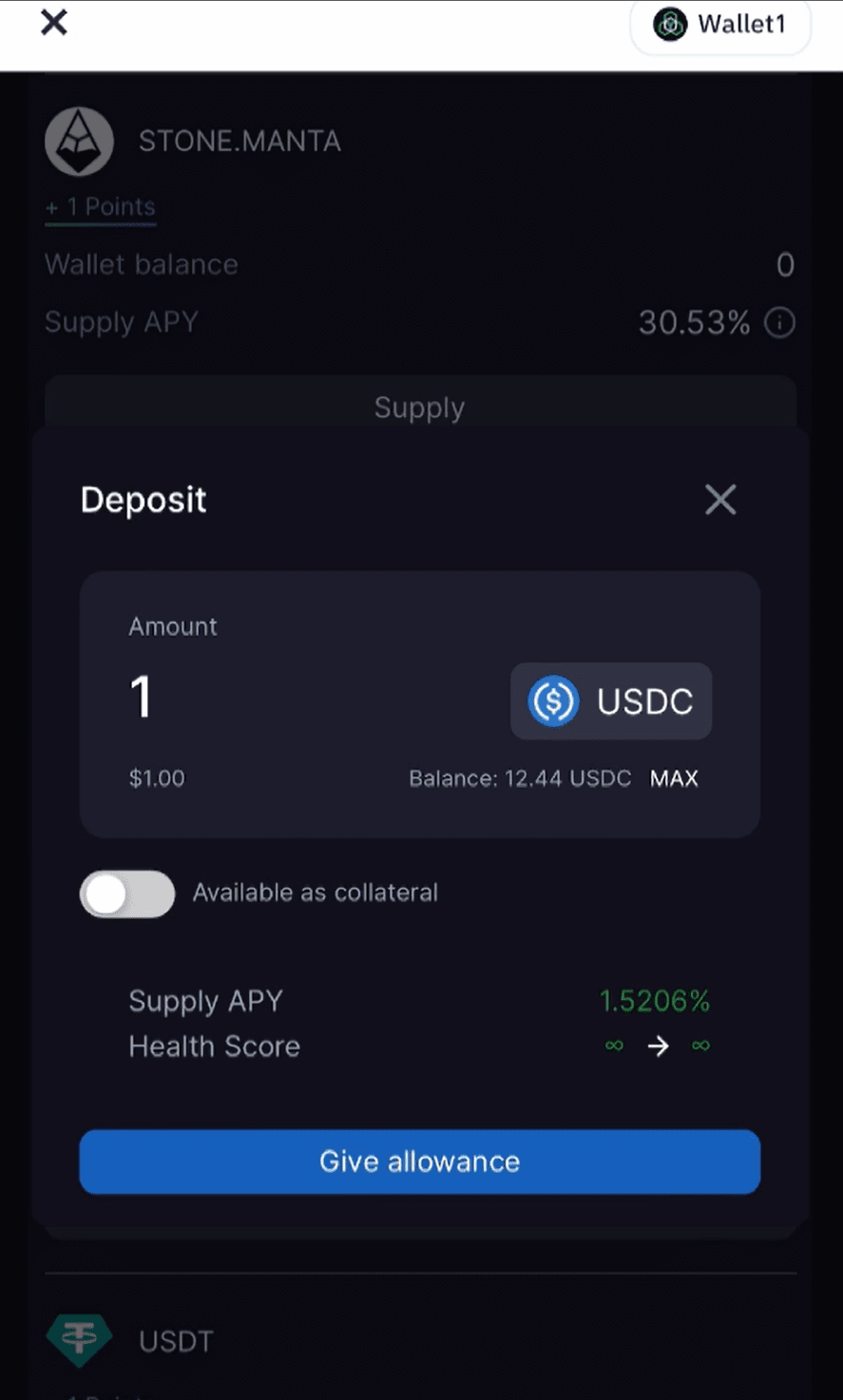Viewport: 843px width, 1400px height.
Task: Dismiss the Deposit dialog
Action: (719, 500)
